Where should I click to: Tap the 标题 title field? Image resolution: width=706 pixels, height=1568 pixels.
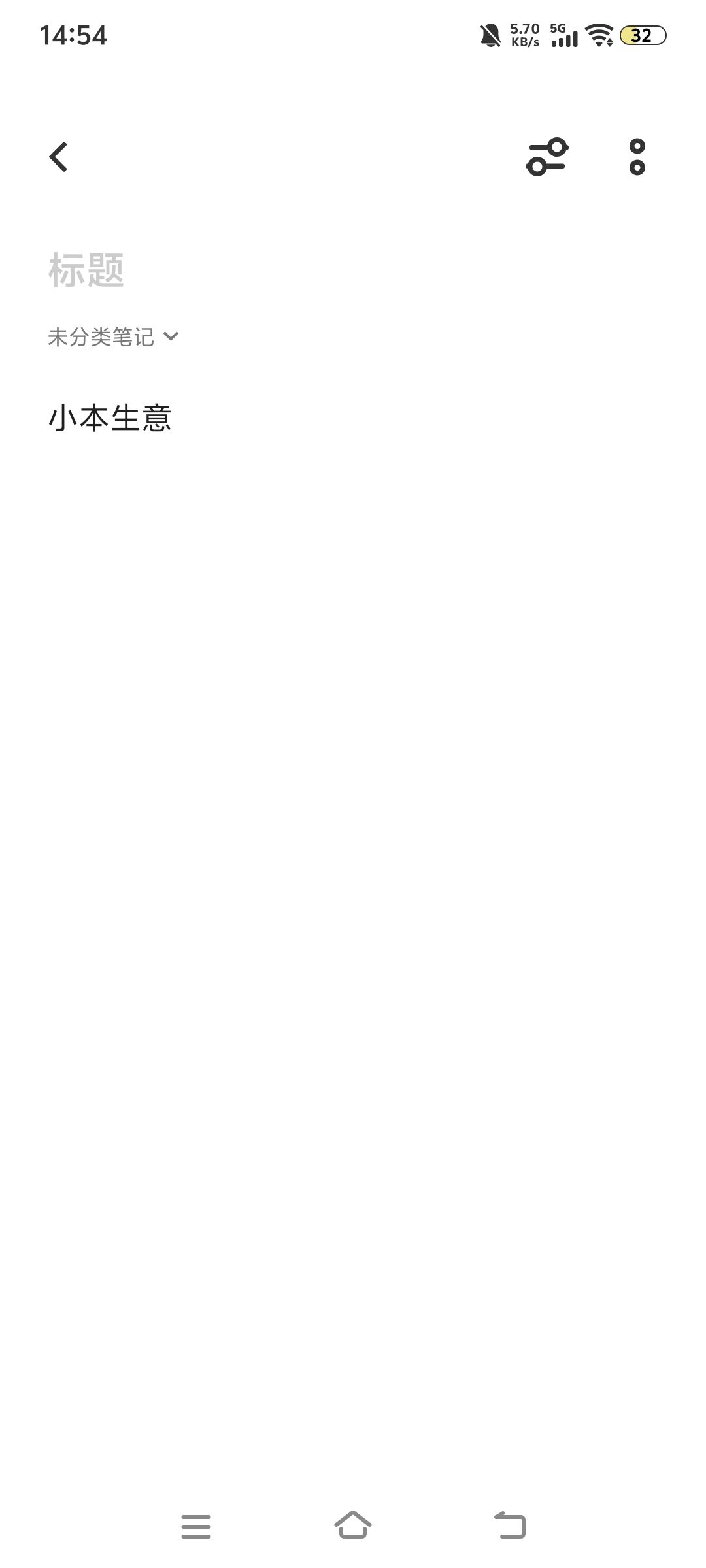pos(353,270)
